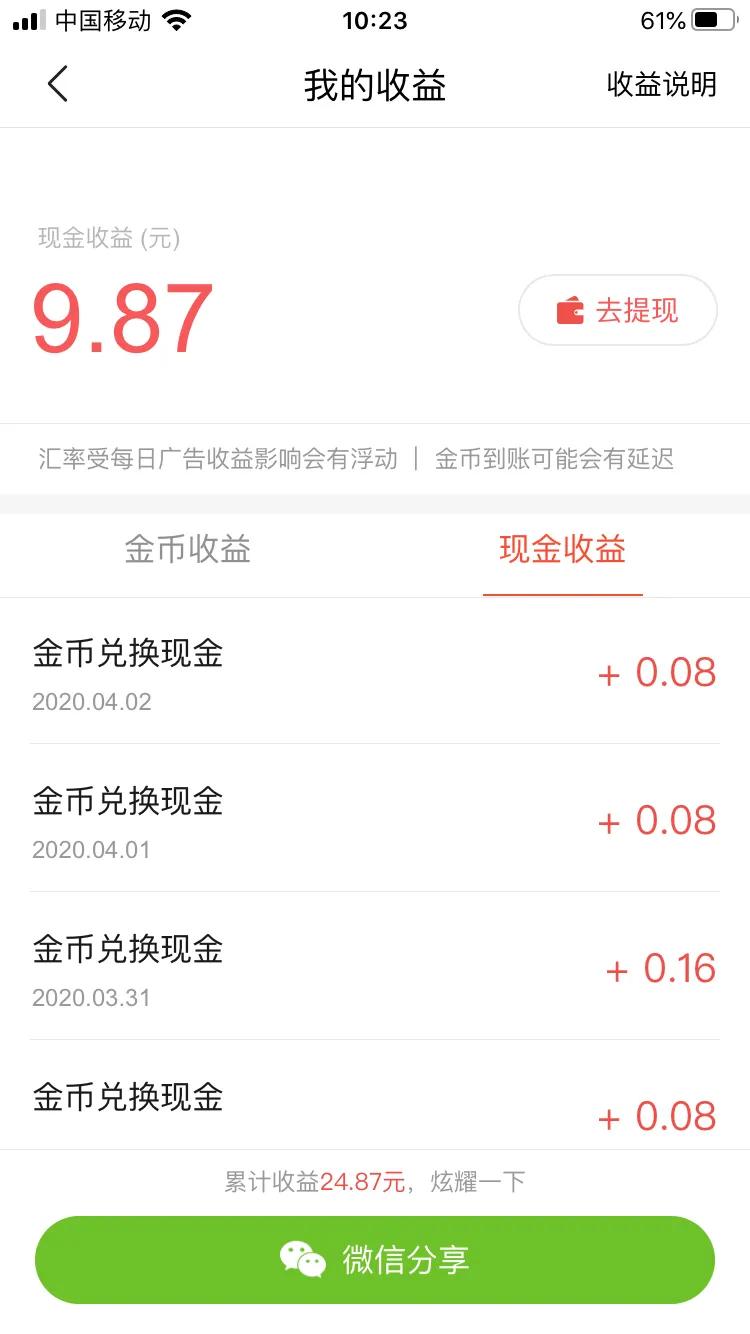This screenshot has height=1334, width=750.
Task: Switch to the 金币收益 tab
Action: point(186,550)
